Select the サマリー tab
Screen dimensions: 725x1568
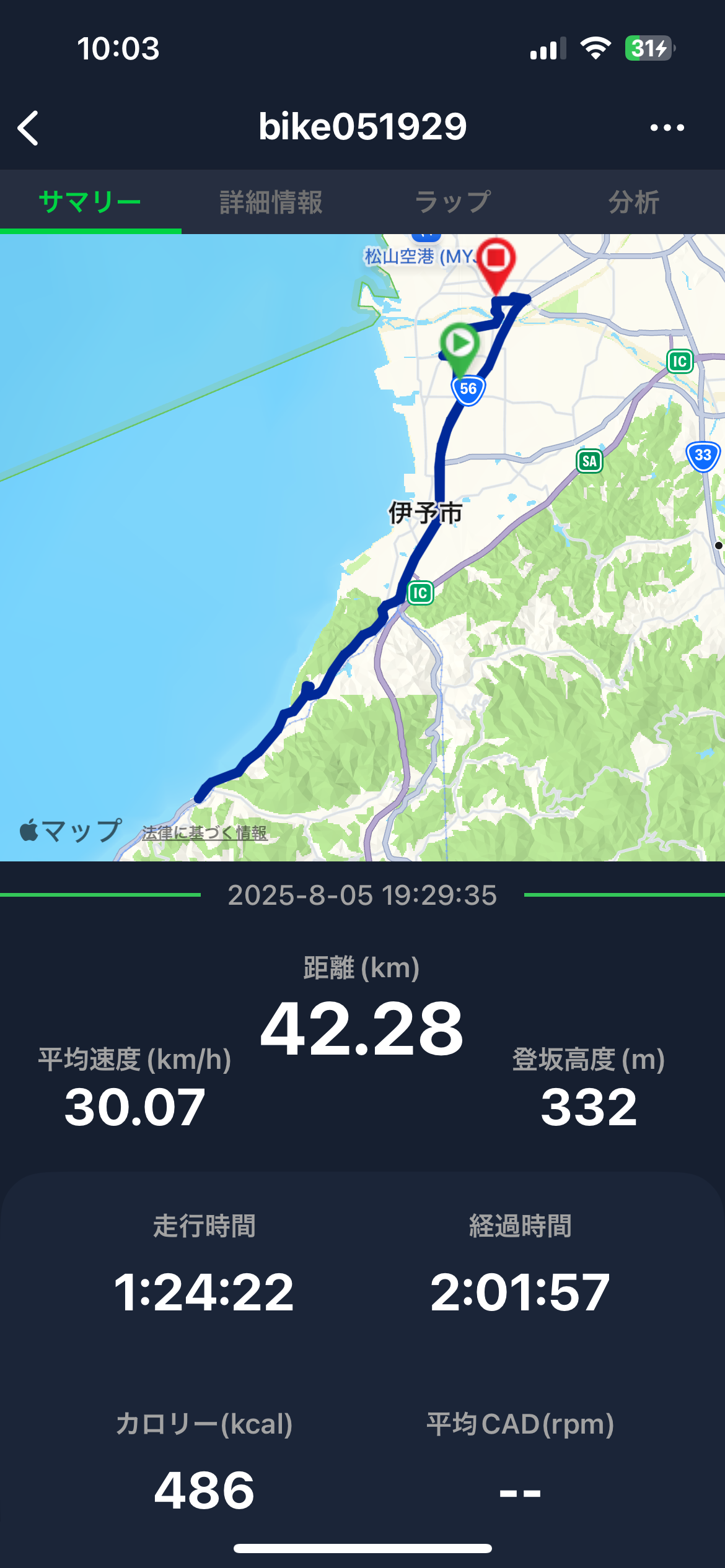point(90,202)
